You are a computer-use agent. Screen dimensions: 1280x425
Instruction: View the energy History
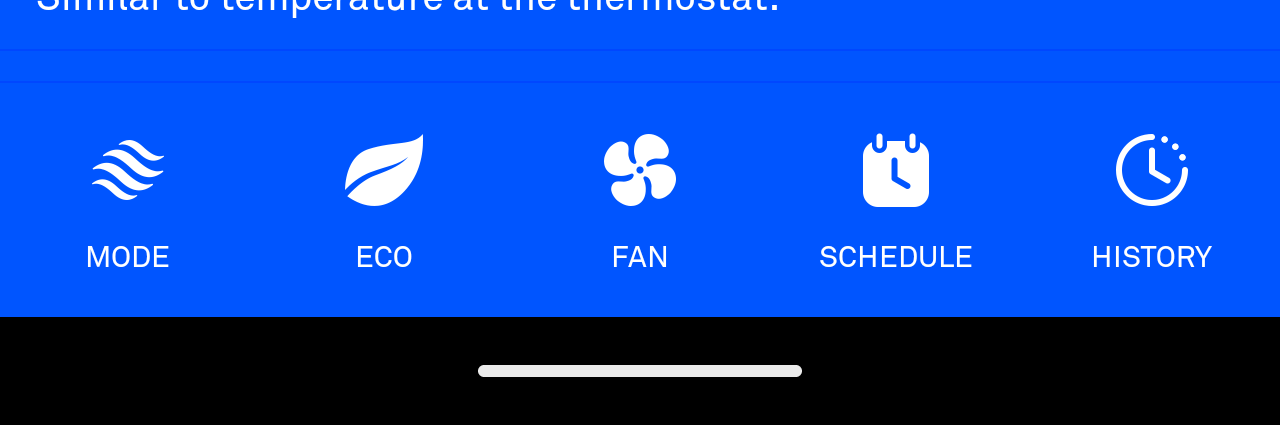point(1152,200)
